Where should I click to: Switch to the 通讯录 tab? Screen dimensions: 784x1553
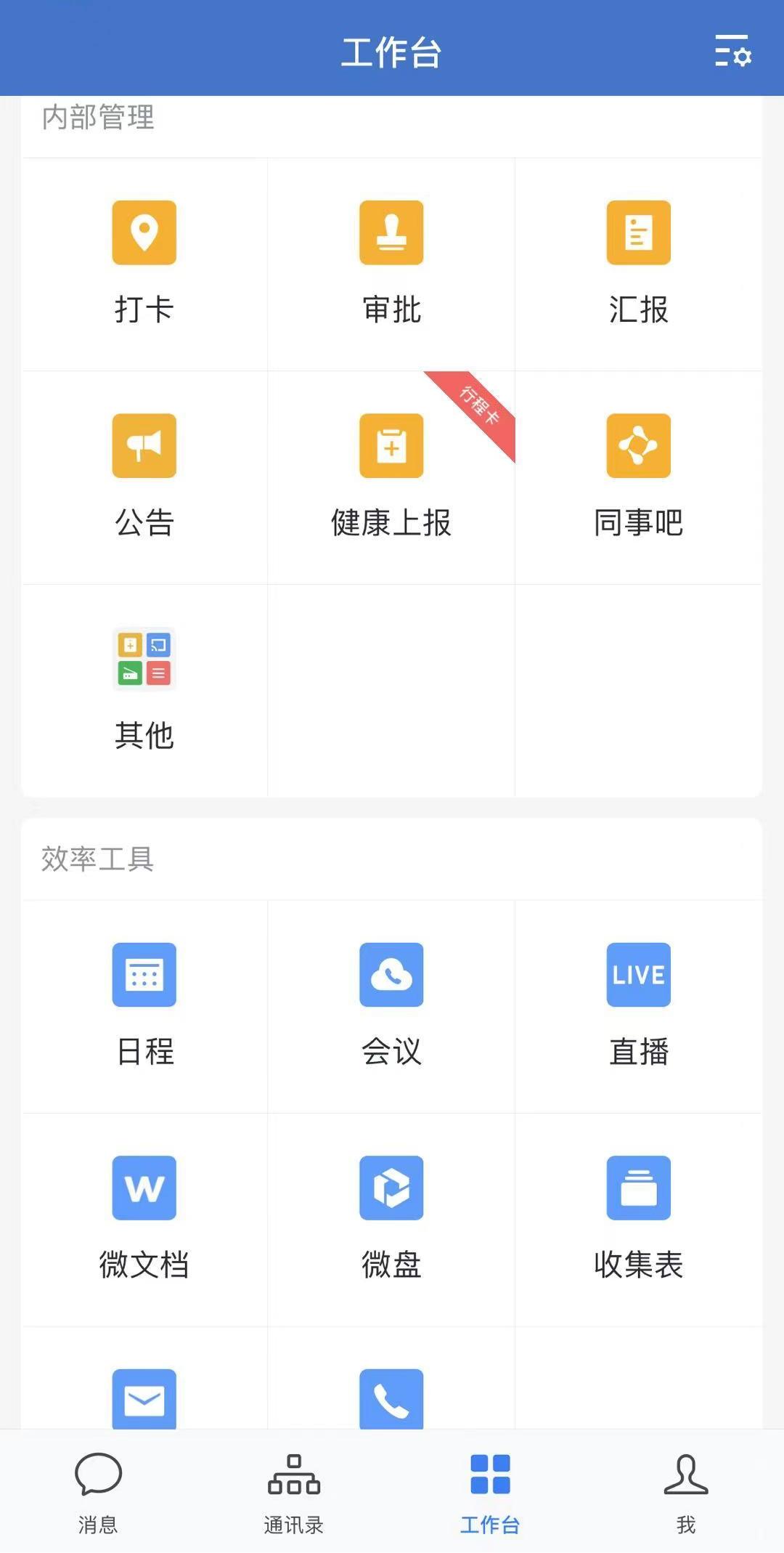pyautogui.click(x=293, y=1492)
